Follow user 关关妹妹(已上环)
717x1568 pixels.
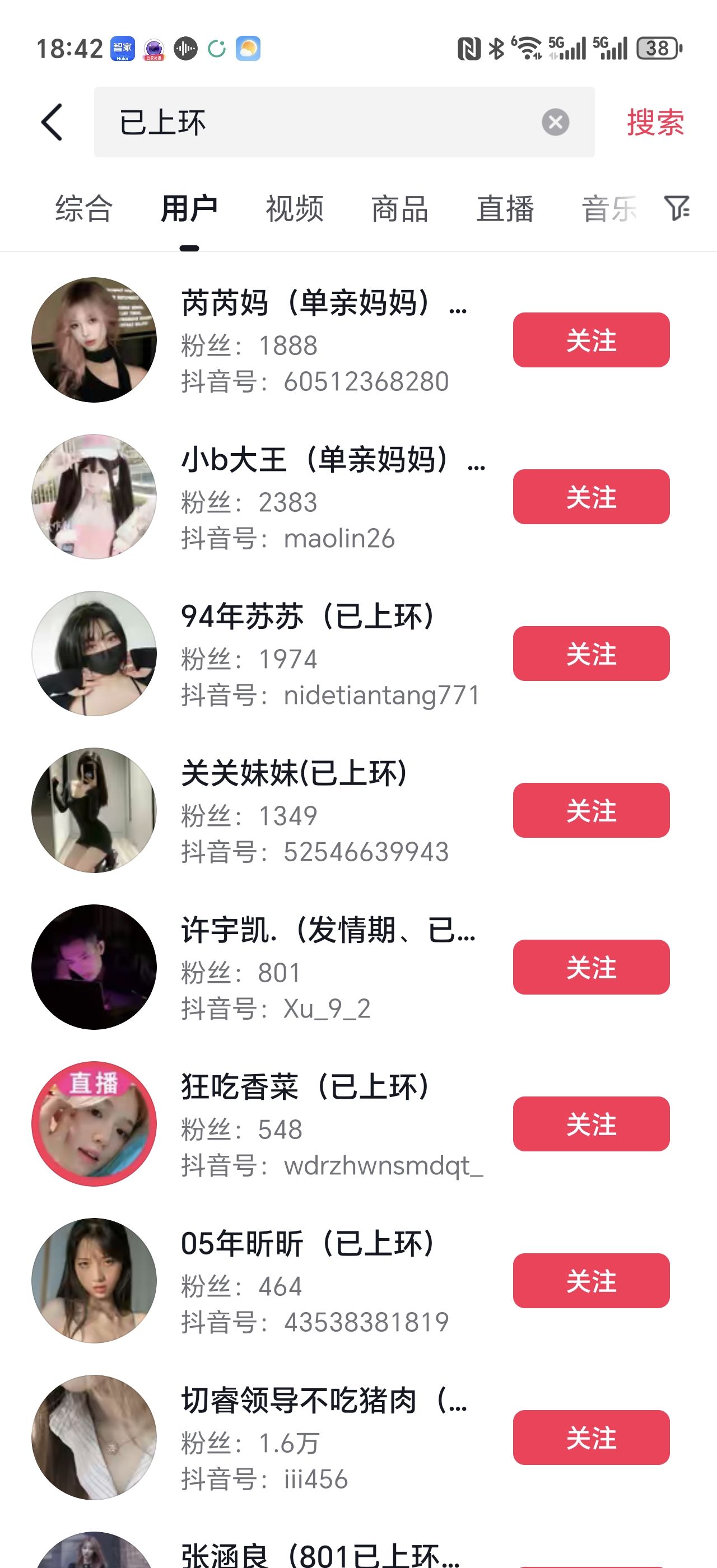coord(590,810)
